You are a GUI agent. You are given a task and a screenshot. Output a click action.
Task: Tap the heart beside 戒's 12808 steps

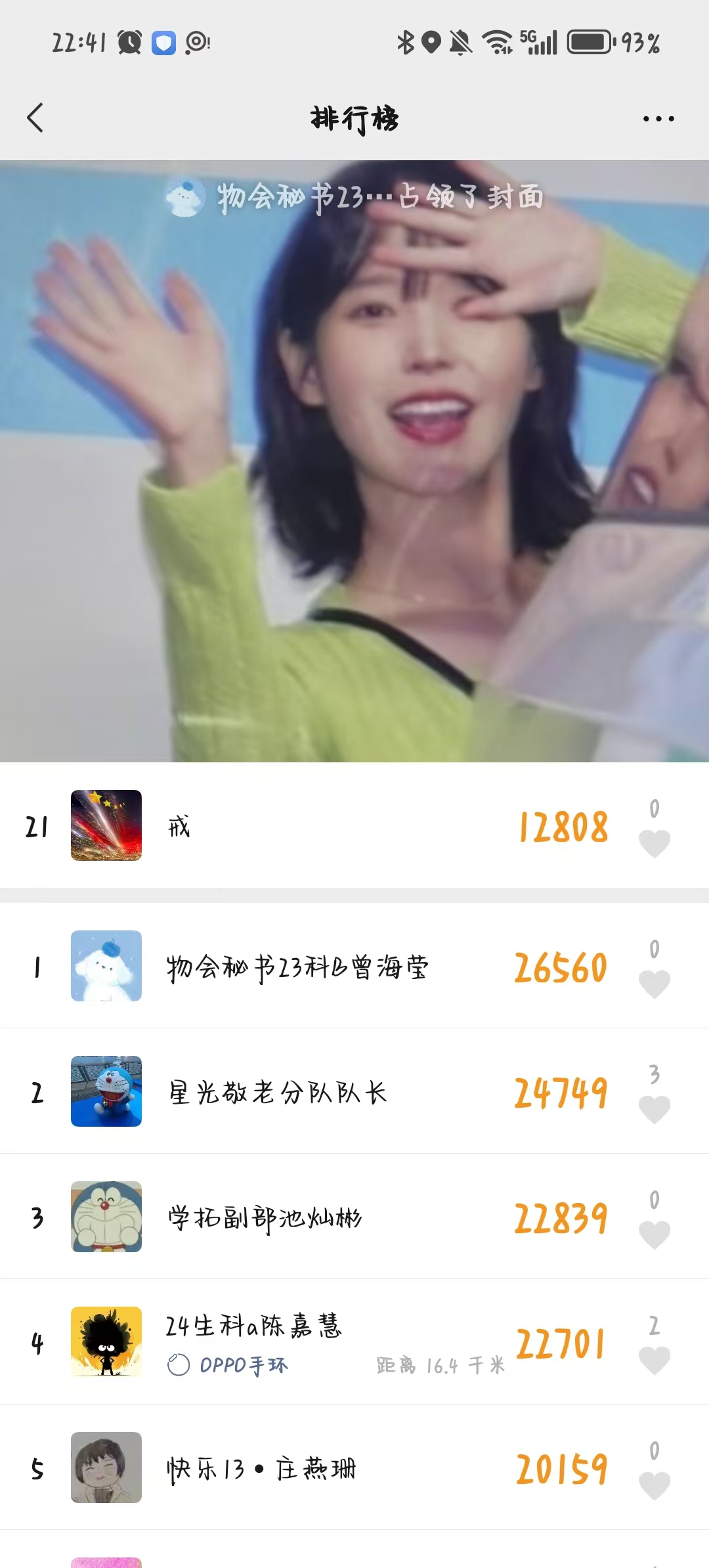[655, 843]
